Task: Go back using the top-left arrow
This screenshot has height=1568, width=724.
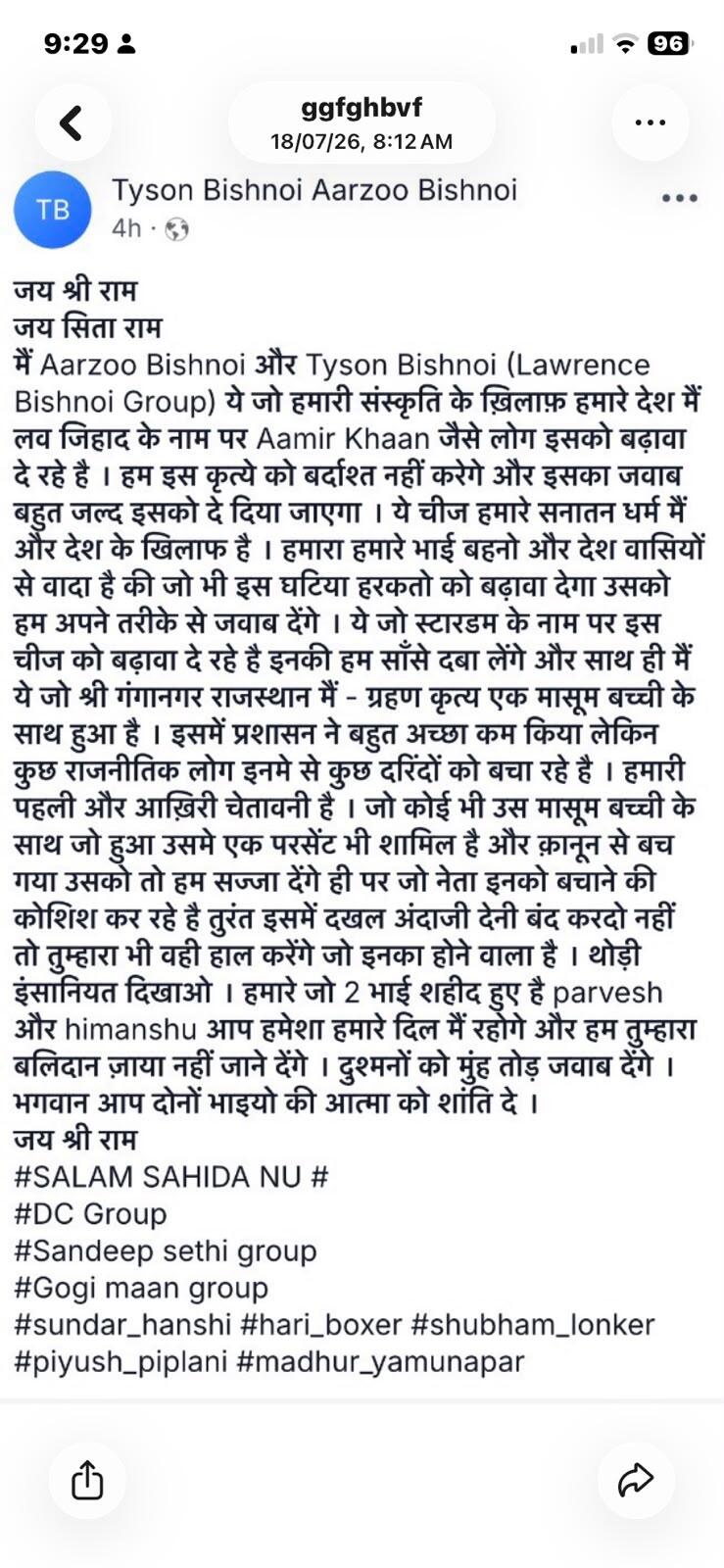Action: 72,122
